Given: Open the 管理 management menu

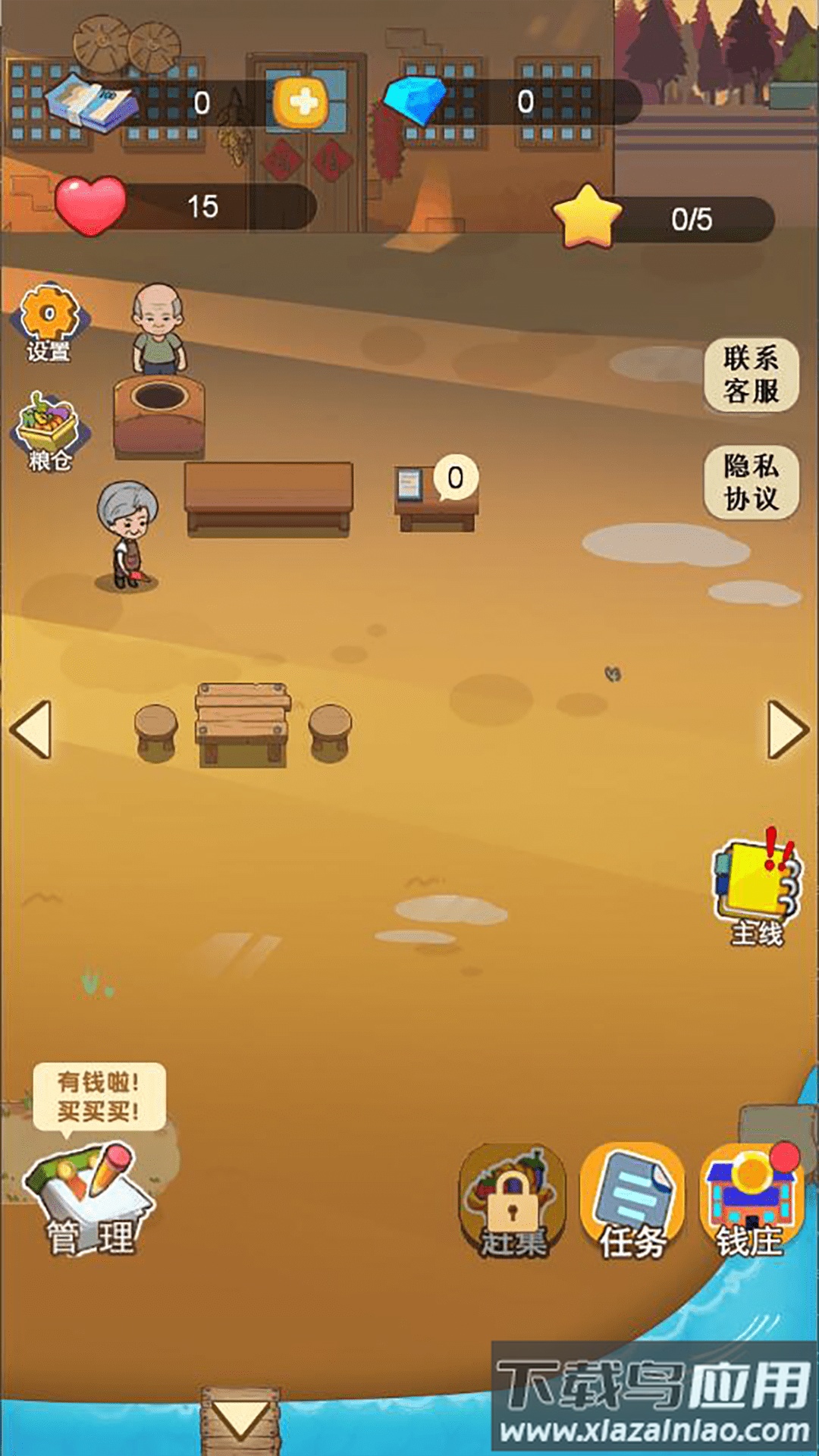Looking at the screenshot, I should point(89,1198).
